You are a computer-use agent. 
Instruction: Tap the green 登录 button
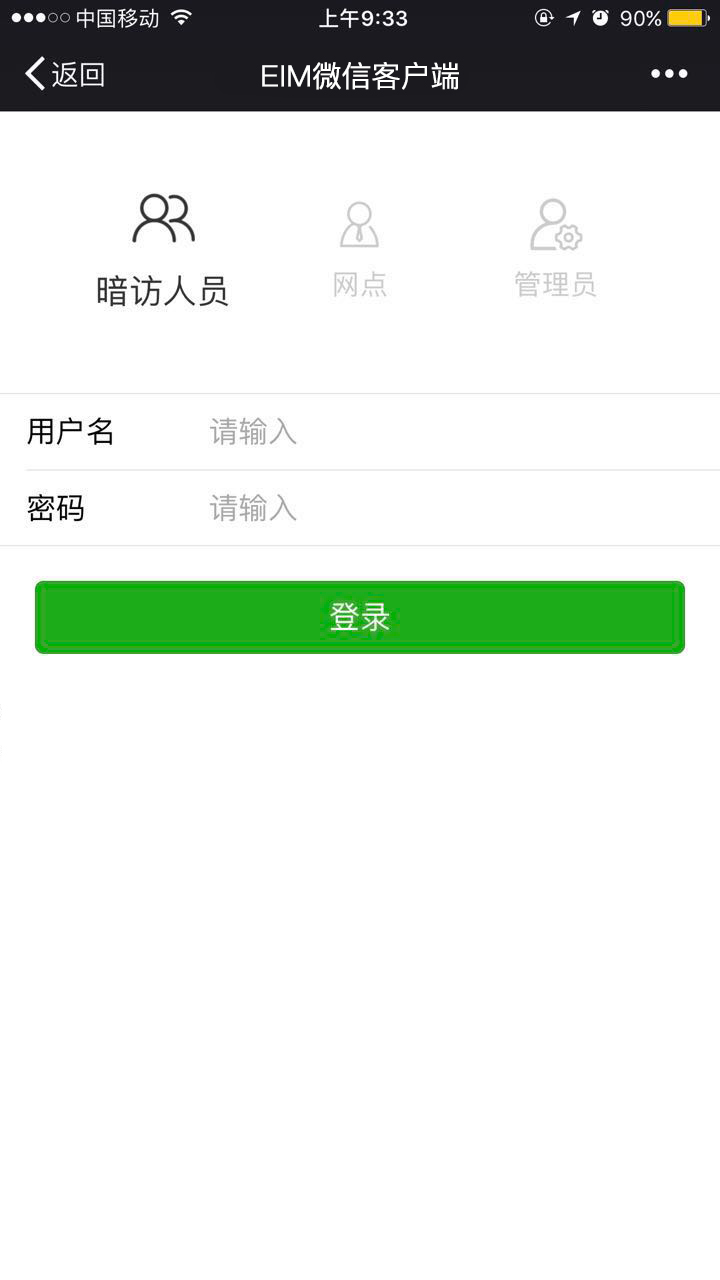(360, 618)
